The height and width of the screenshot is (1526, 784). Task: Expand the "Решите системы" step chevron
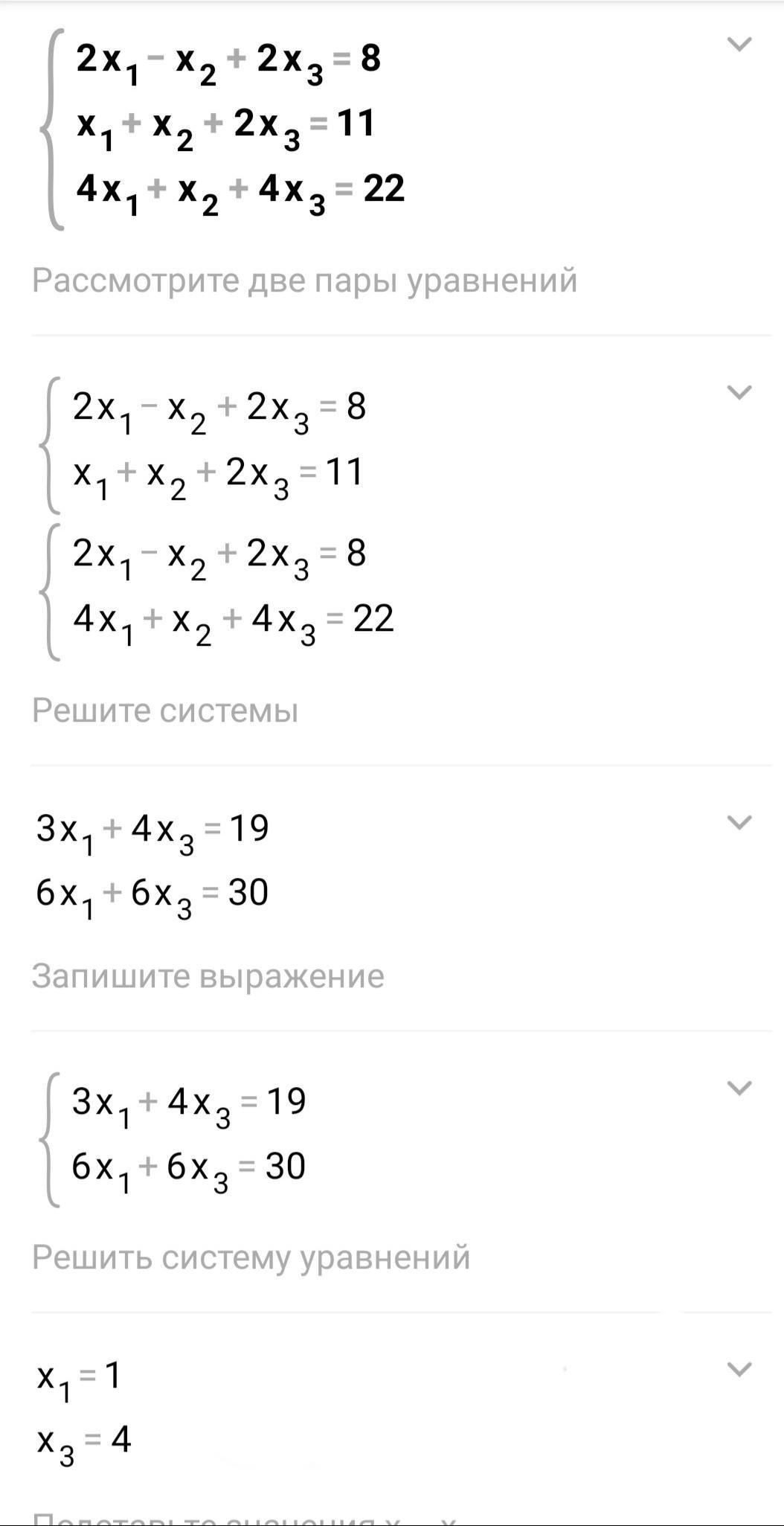pyautogui.click(x=739, y=392)
